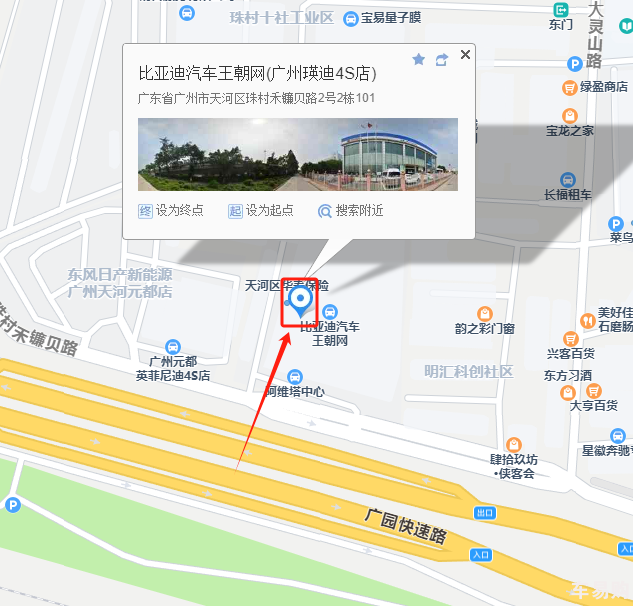Favorite this location with the star icon

point(419,60)
